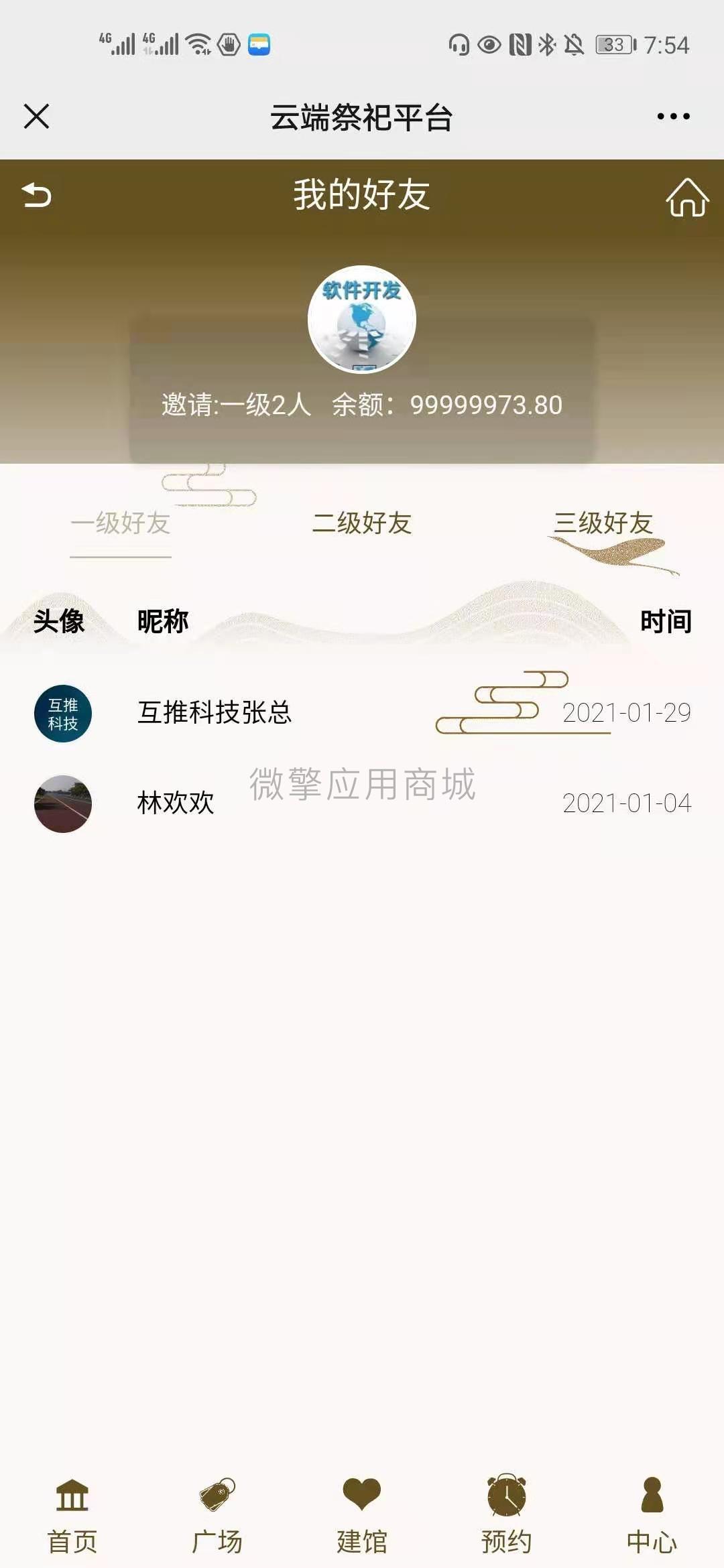Open the 广场 tab
Image resolution: width=724 pixels, height=1568 pixels.
(217, 1516)
